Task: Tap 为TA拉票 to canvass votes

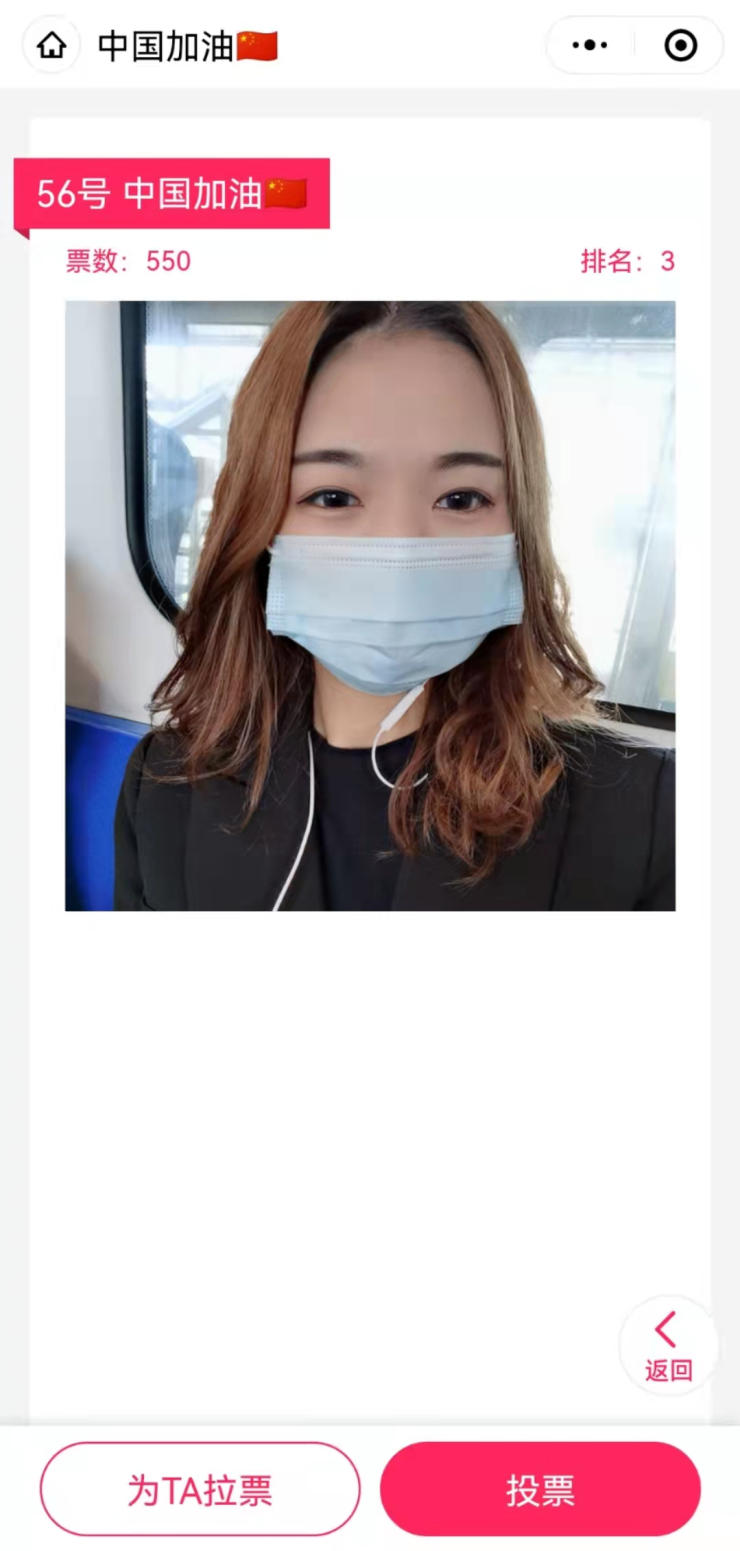Action: pyautogui.click(x=200, y=1489)
